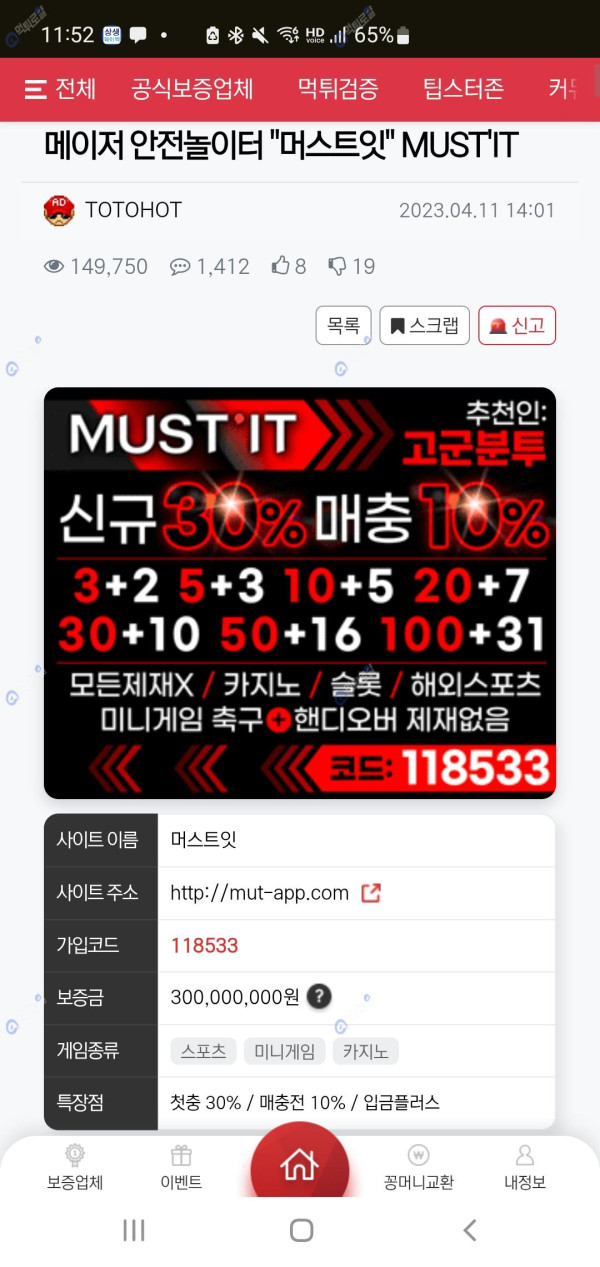Viewport: 600px width, 1267px height.
Task: View the post list via 목록
Action: click(x=343, y=326)
